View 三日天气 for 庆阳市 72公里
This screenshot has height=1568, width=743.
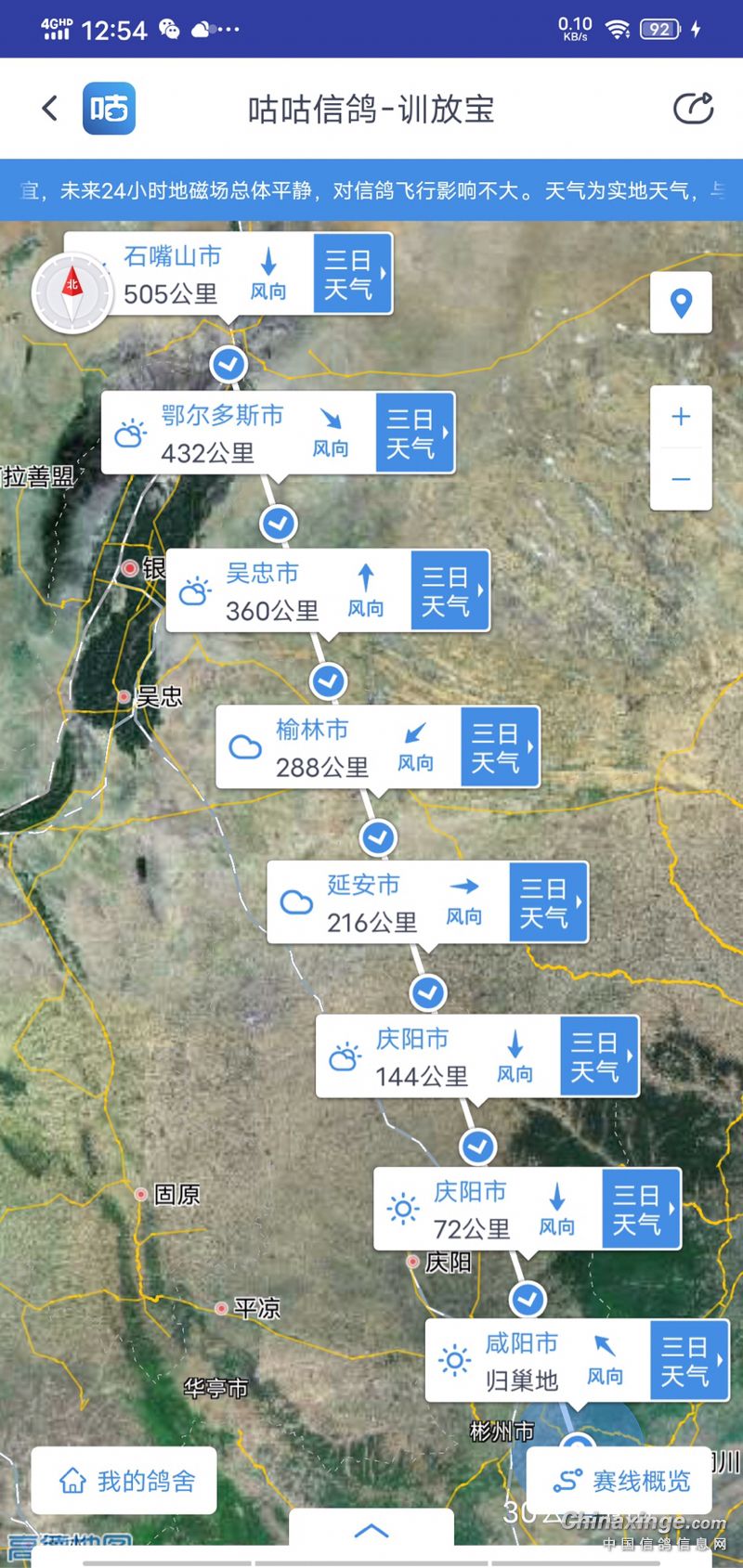[642, 1210]
